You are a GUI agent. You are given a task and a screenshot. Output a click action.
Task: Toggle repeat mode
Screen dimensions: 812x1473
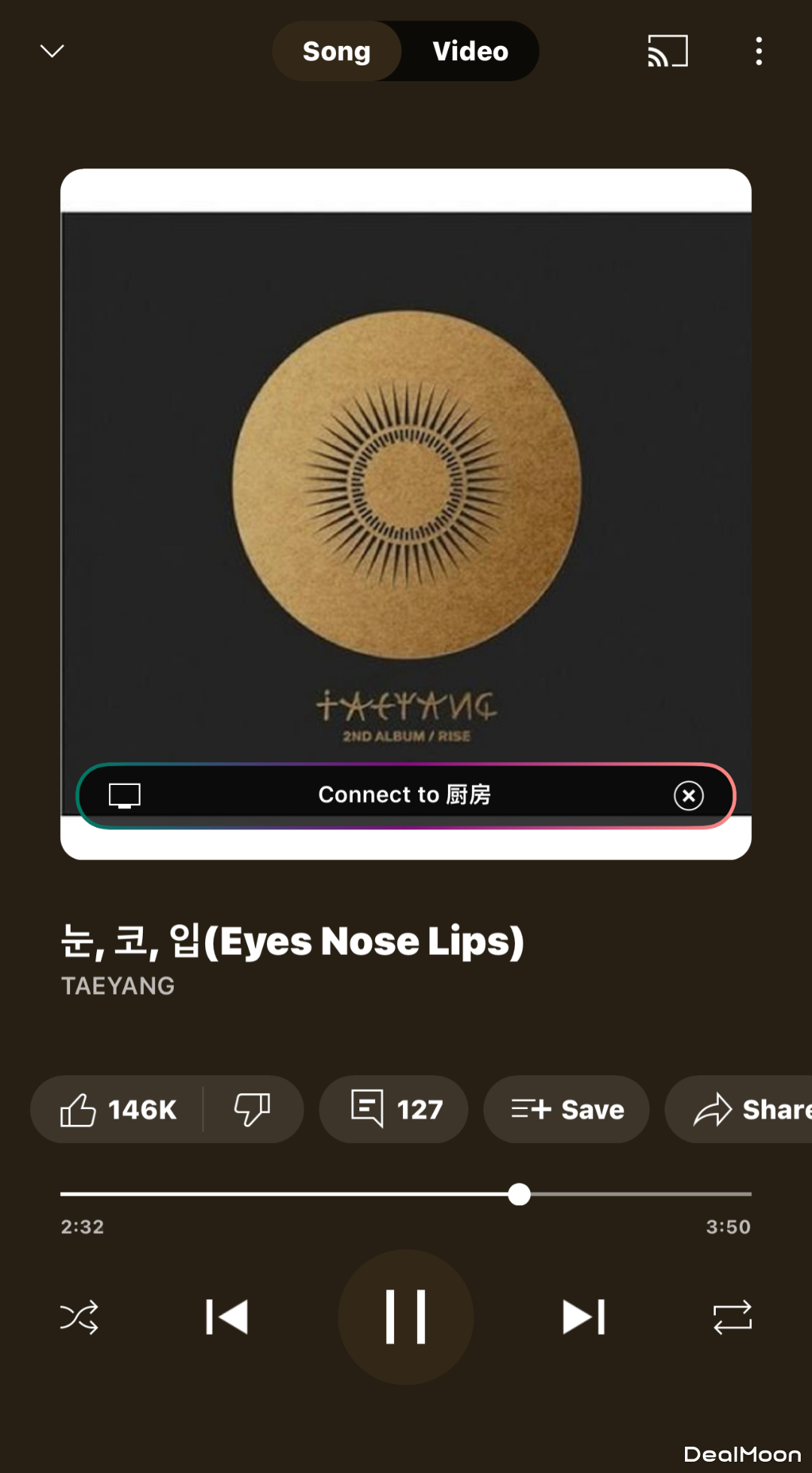(x=732, y=1317)
